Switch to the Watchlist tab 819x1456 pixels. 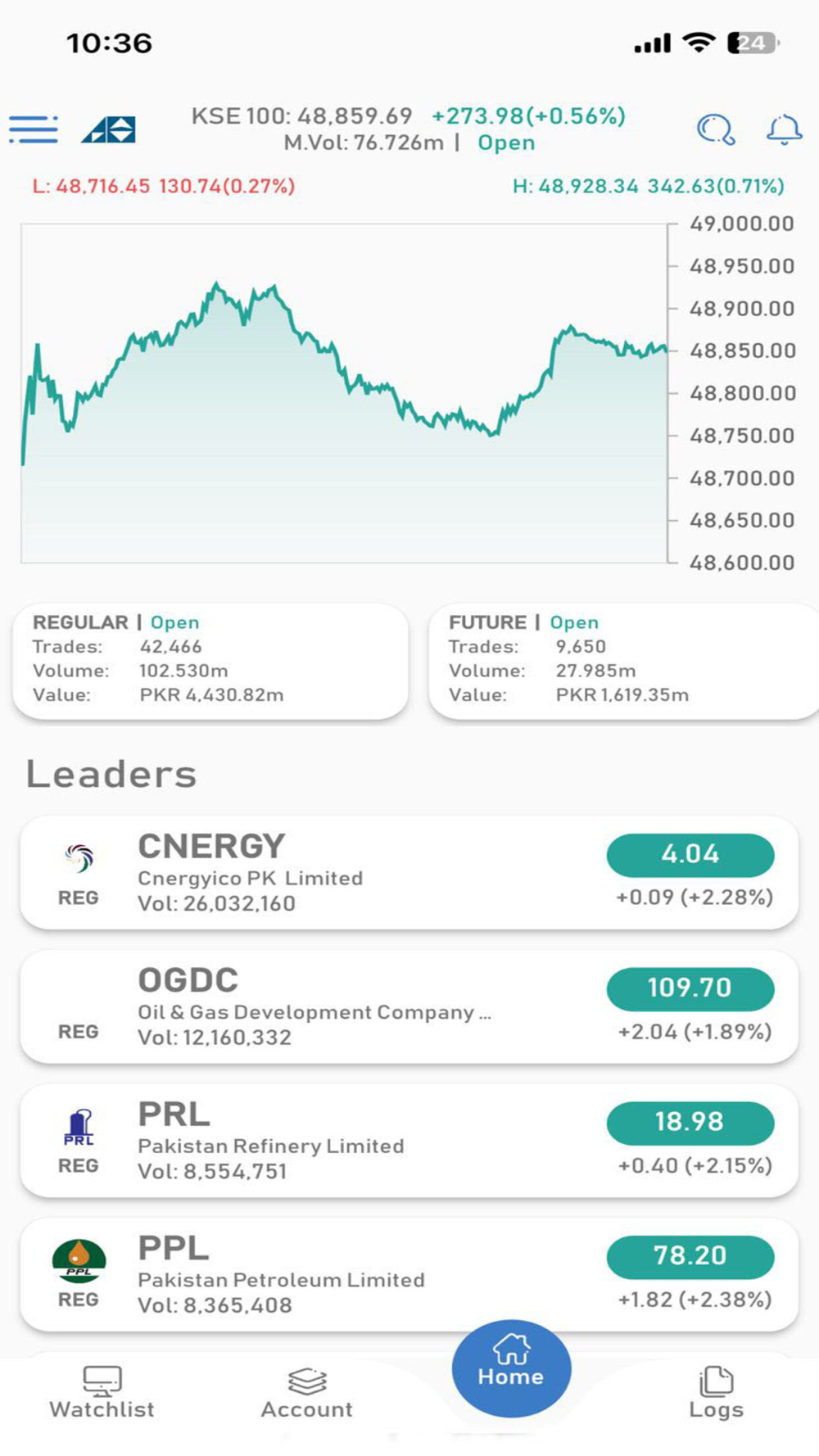(102, 1392)
